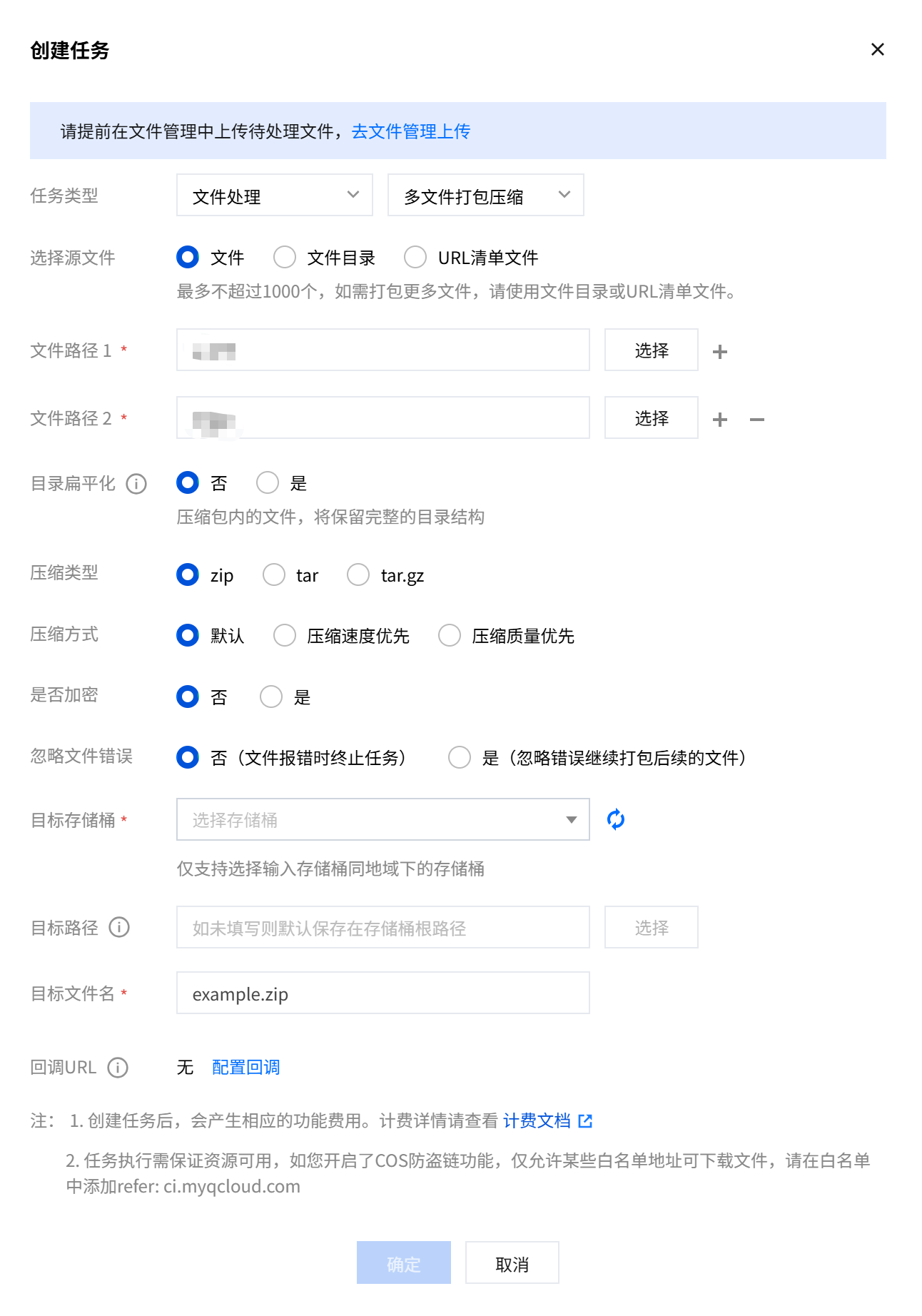Choose 是 for 是否加密
The width and height of the screenshot is (922, 1316).
point(271,697)
